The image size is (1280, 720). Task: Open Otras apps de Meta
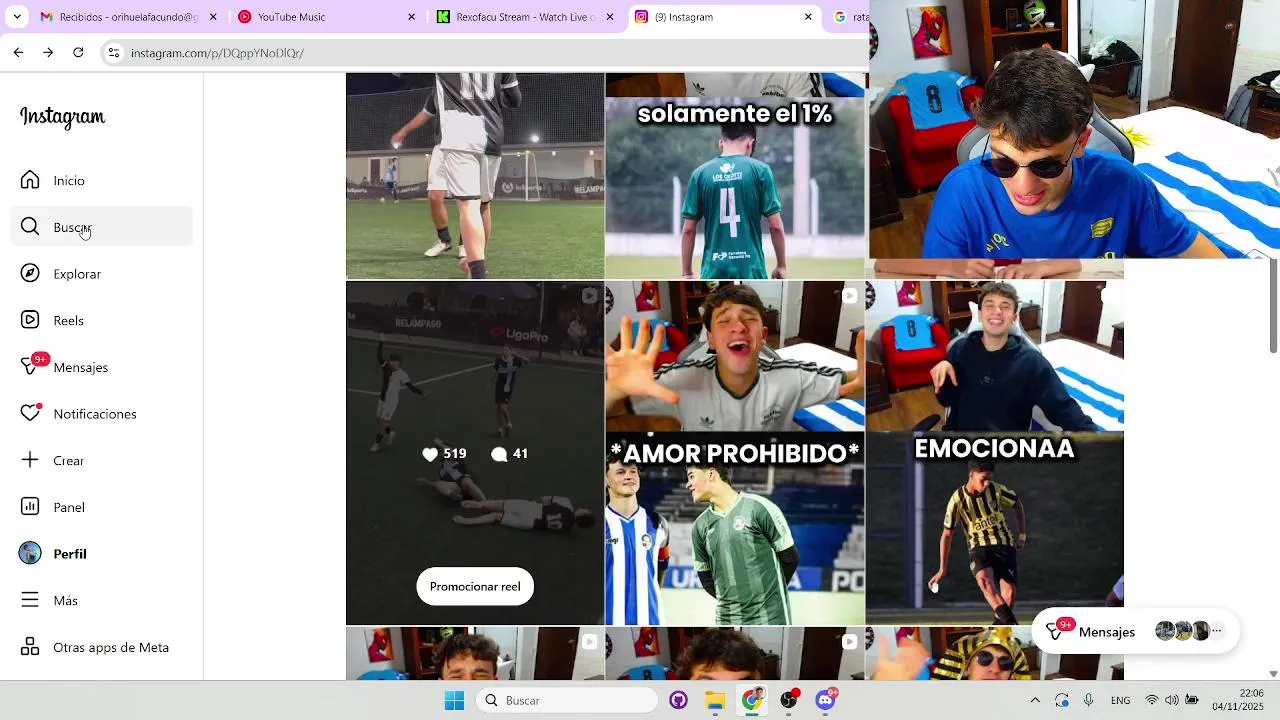[110, 648]
